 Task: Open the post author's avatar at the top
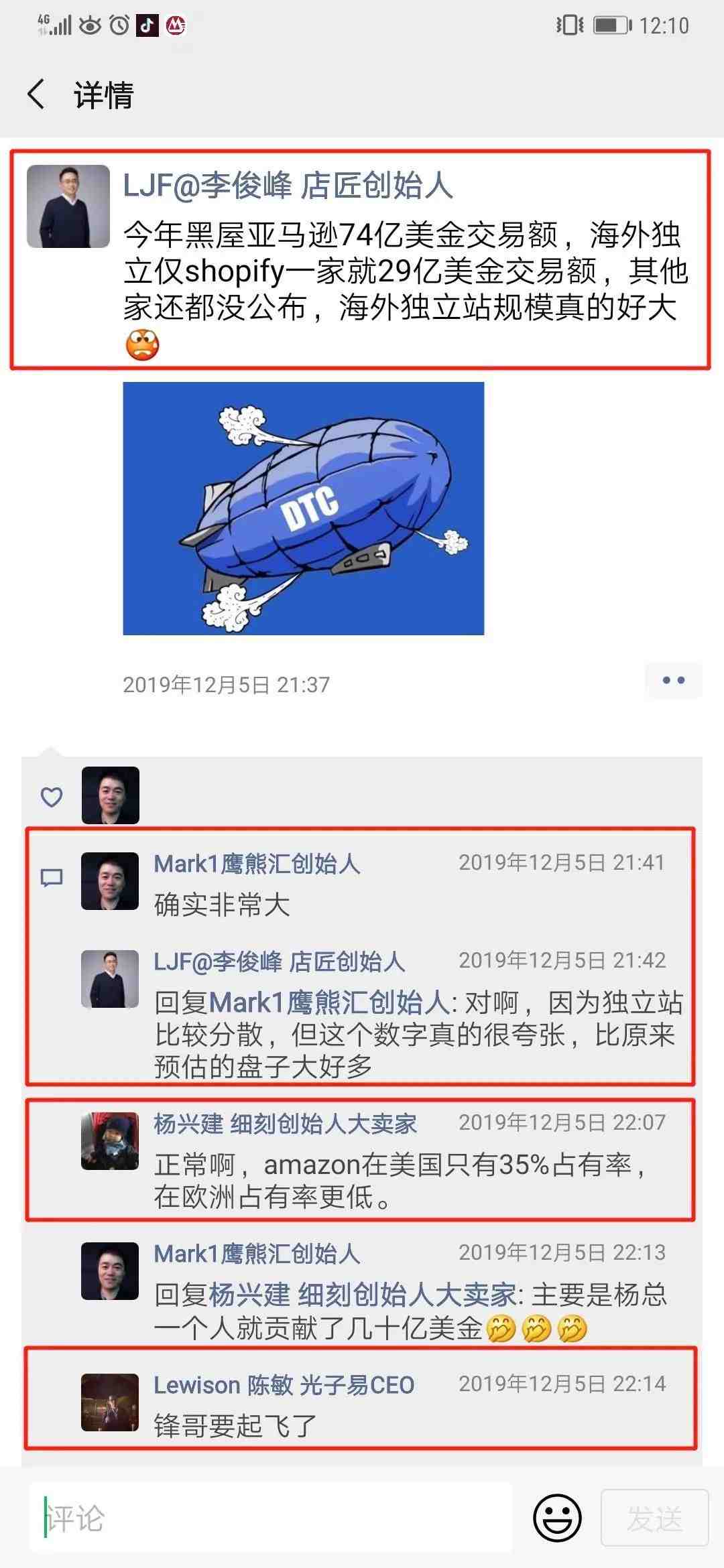[x=68, y=206]
